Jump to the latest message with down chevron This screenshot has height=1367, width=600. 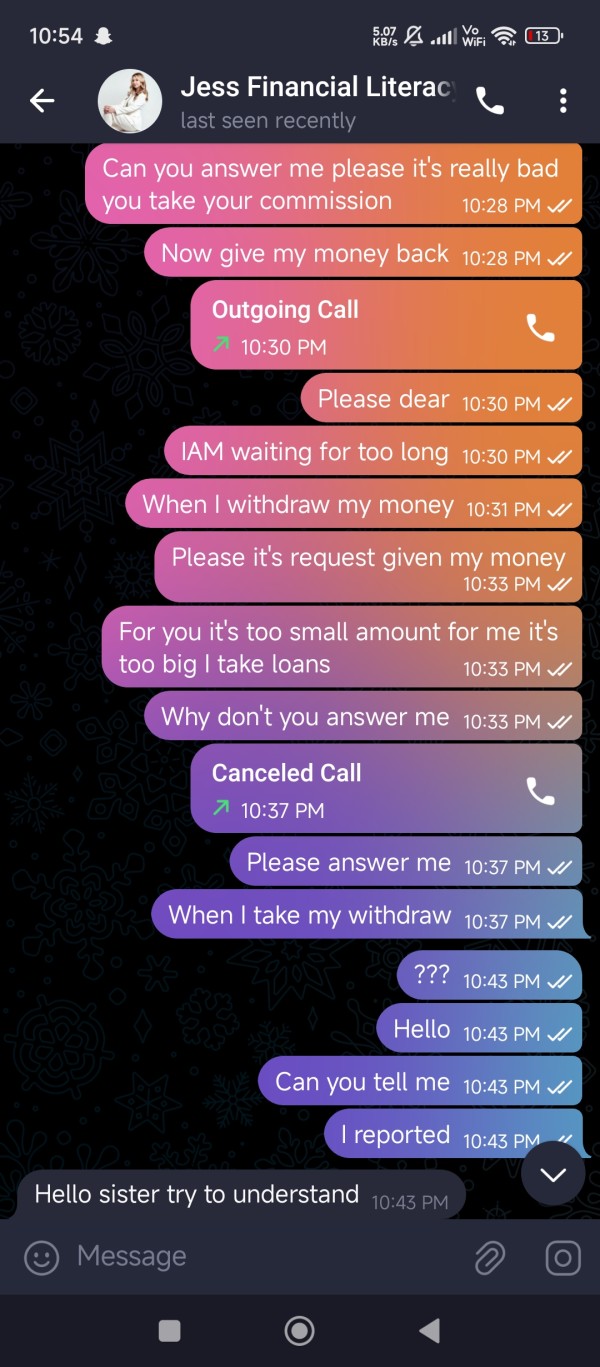coord(554,1175)
